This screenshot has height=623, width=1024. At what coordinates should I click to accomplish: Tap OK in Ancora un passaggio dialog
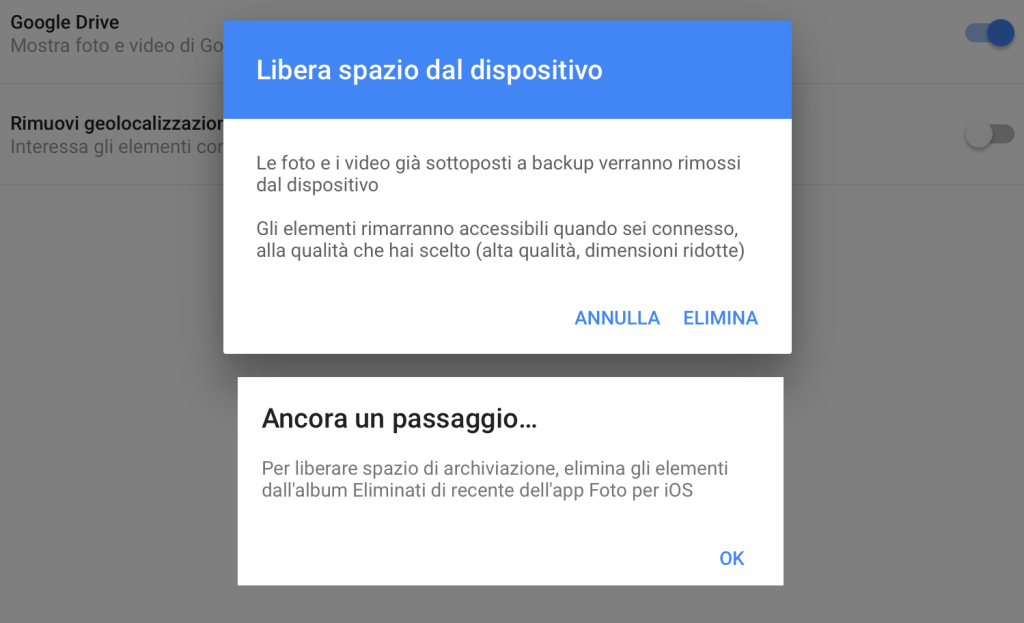pyautogui.click(x=732, y=558)
